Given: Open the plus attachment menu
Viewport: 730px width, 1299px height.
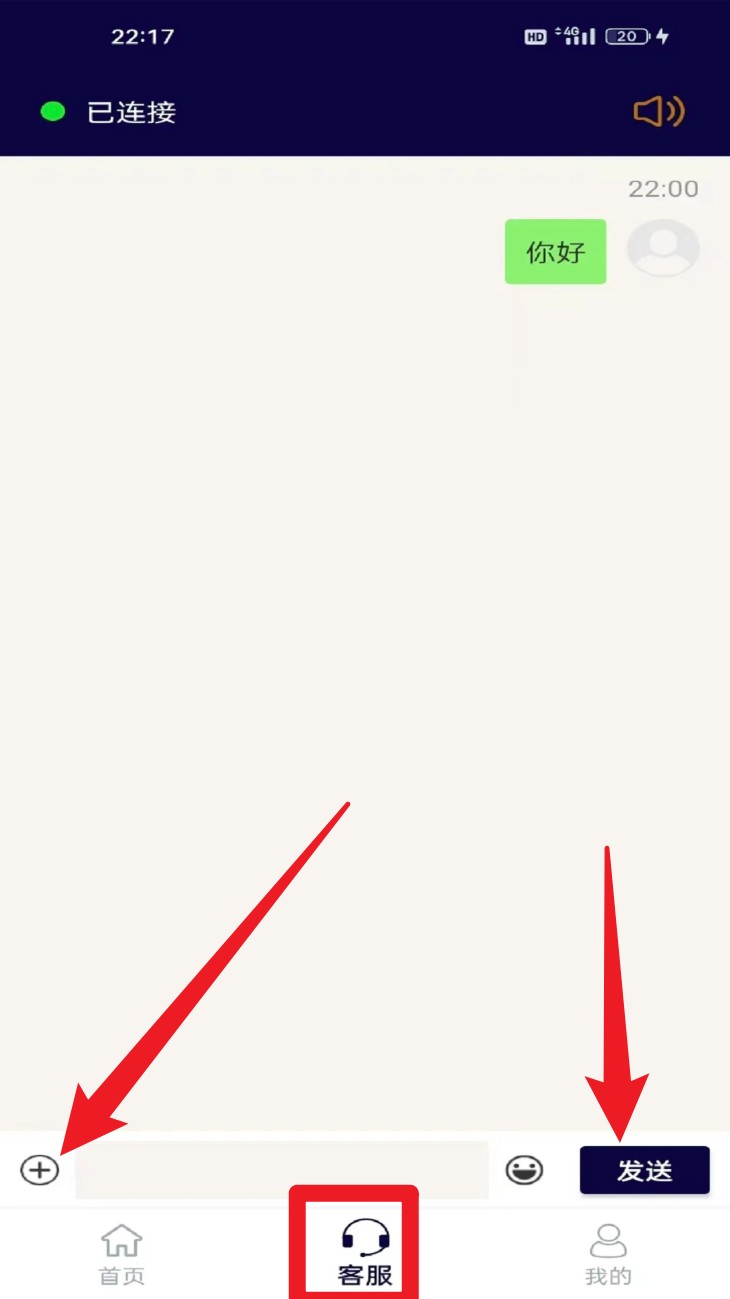Looking at the screenshot, I should coord(40,1169).
